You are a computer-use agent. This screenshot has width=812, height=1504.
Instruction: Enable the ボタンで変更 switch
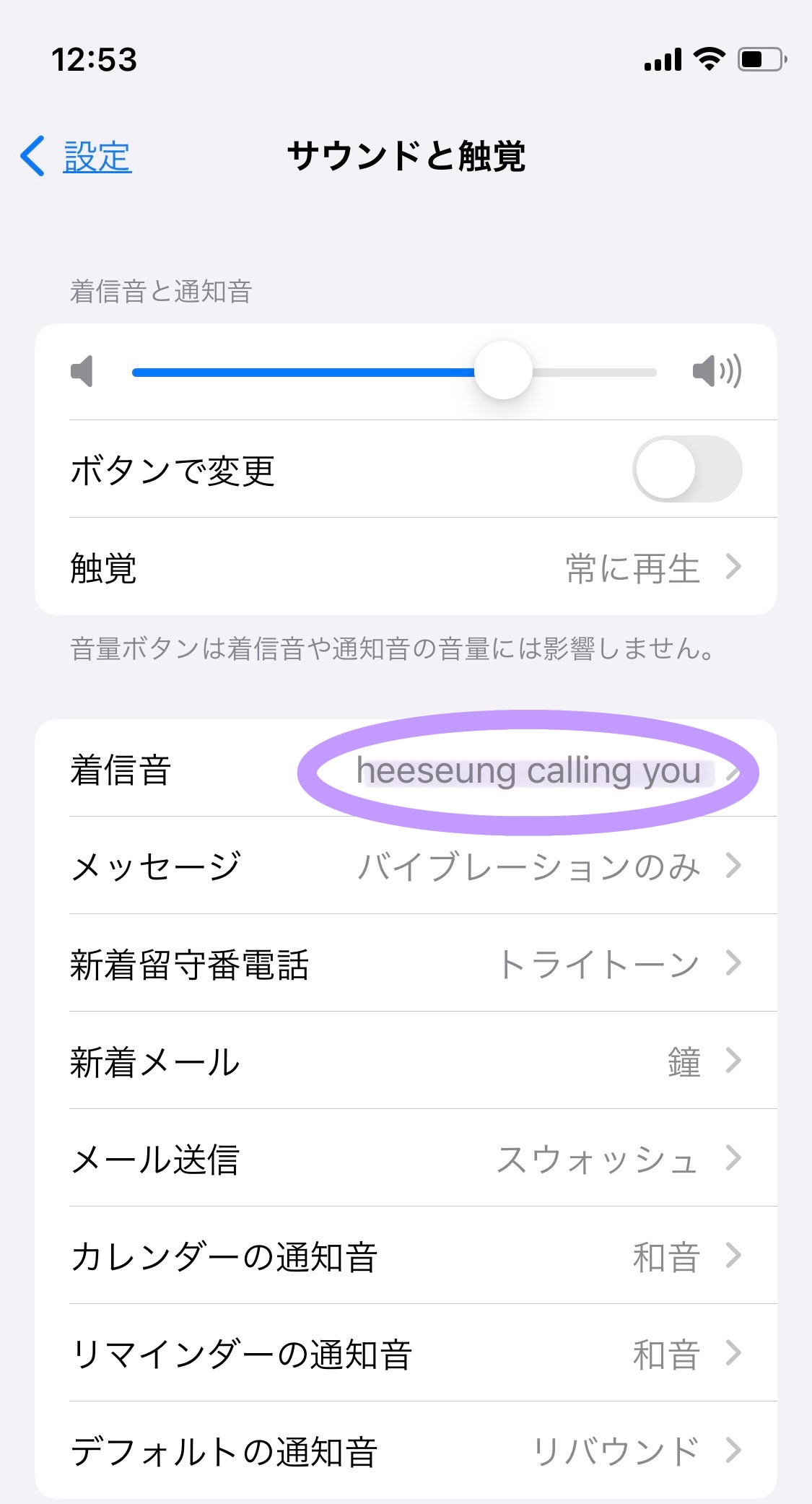(x=687, y=469)
